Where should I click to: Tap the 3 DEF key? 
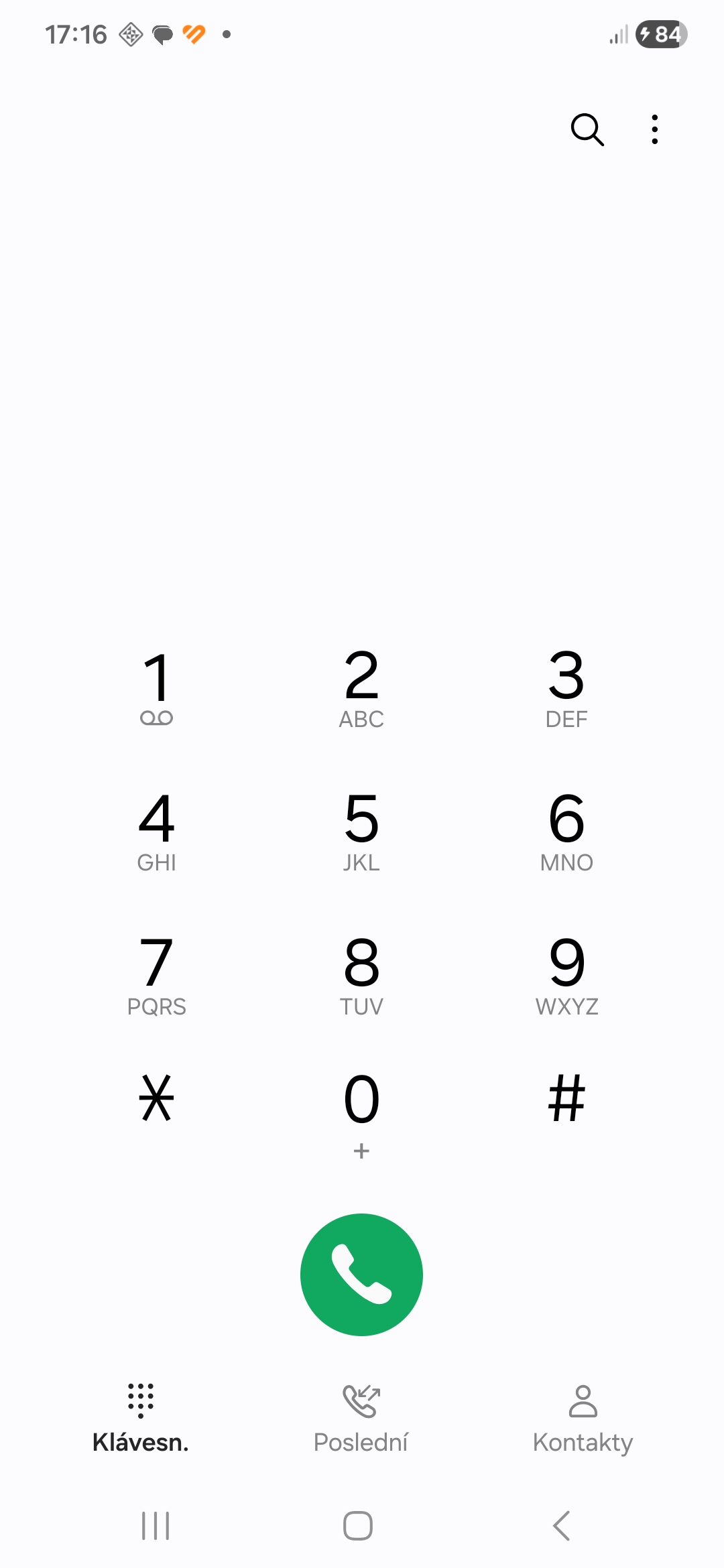pos(566,687)
